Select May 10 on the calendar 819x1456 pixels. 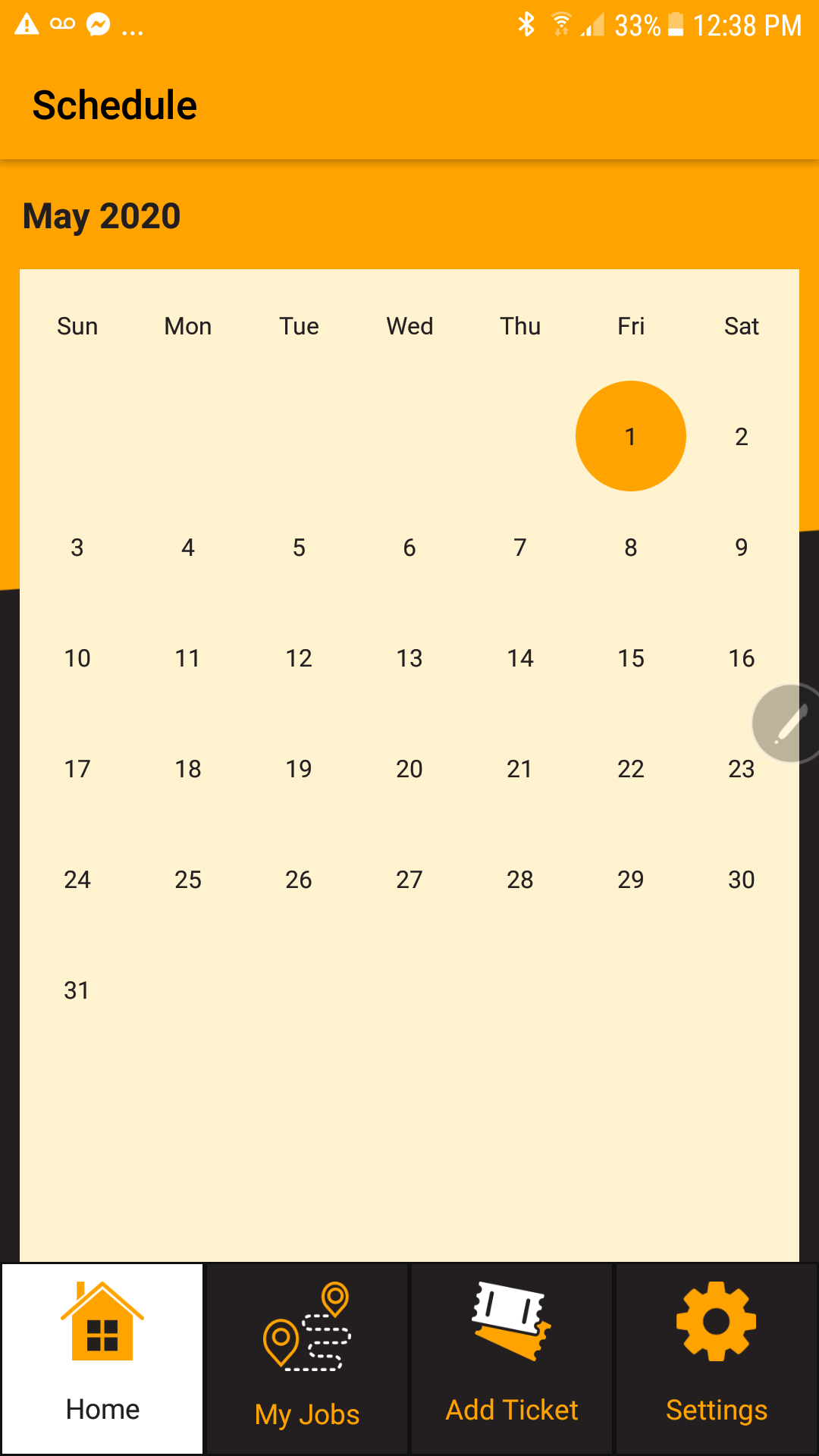[77, 657]
